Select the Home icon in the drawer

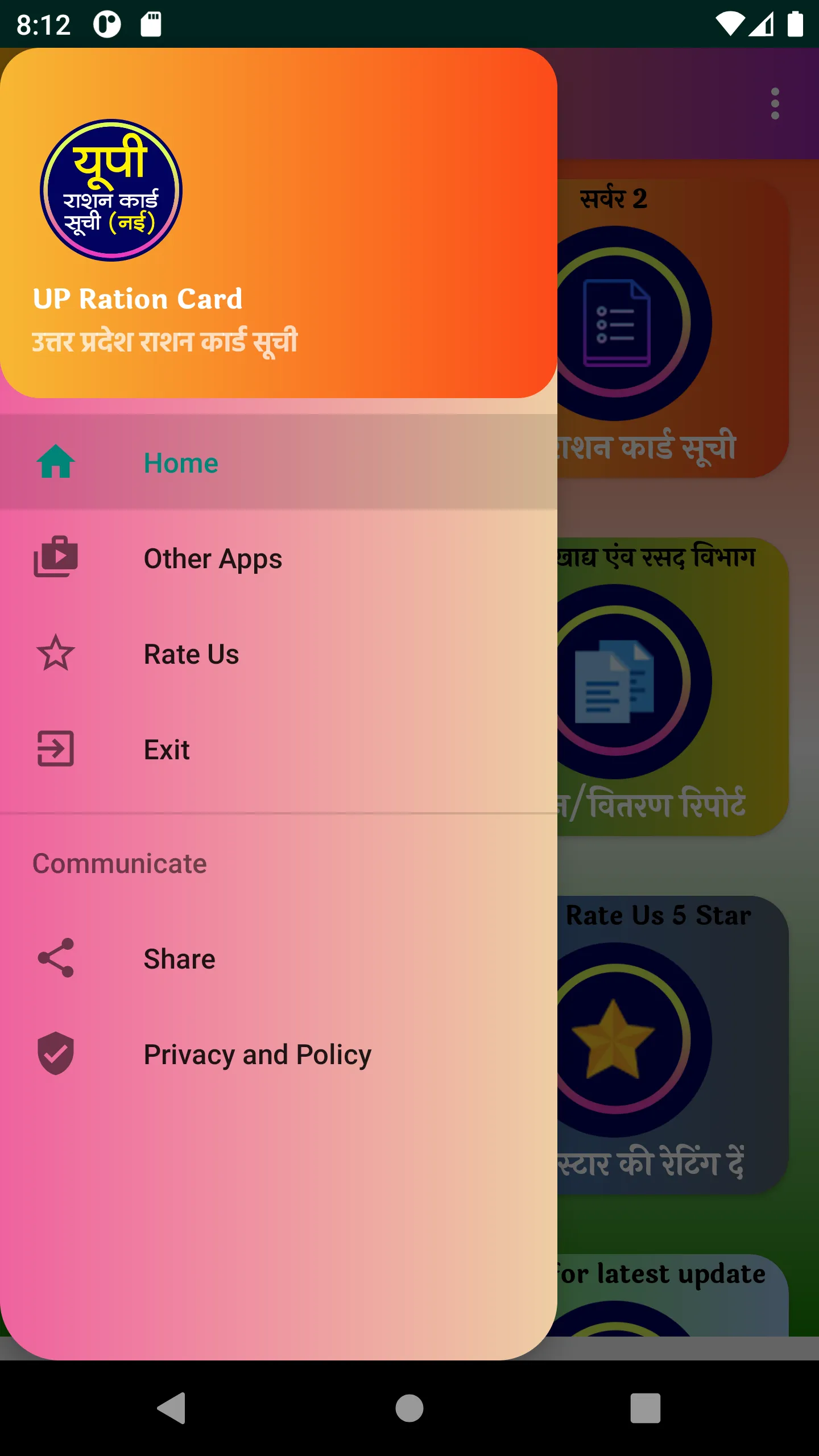[x=55, y=462]
